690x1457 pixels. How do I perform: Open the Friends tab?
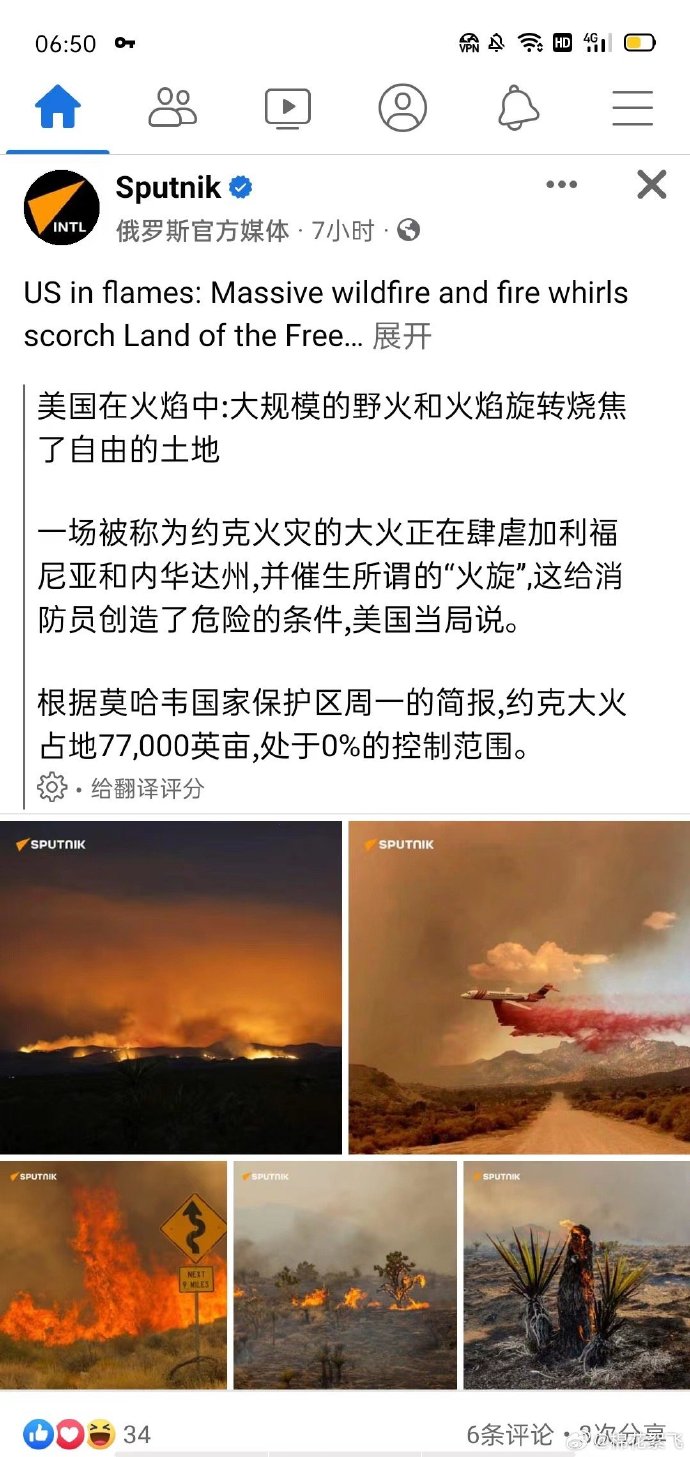tap(173, 108)
